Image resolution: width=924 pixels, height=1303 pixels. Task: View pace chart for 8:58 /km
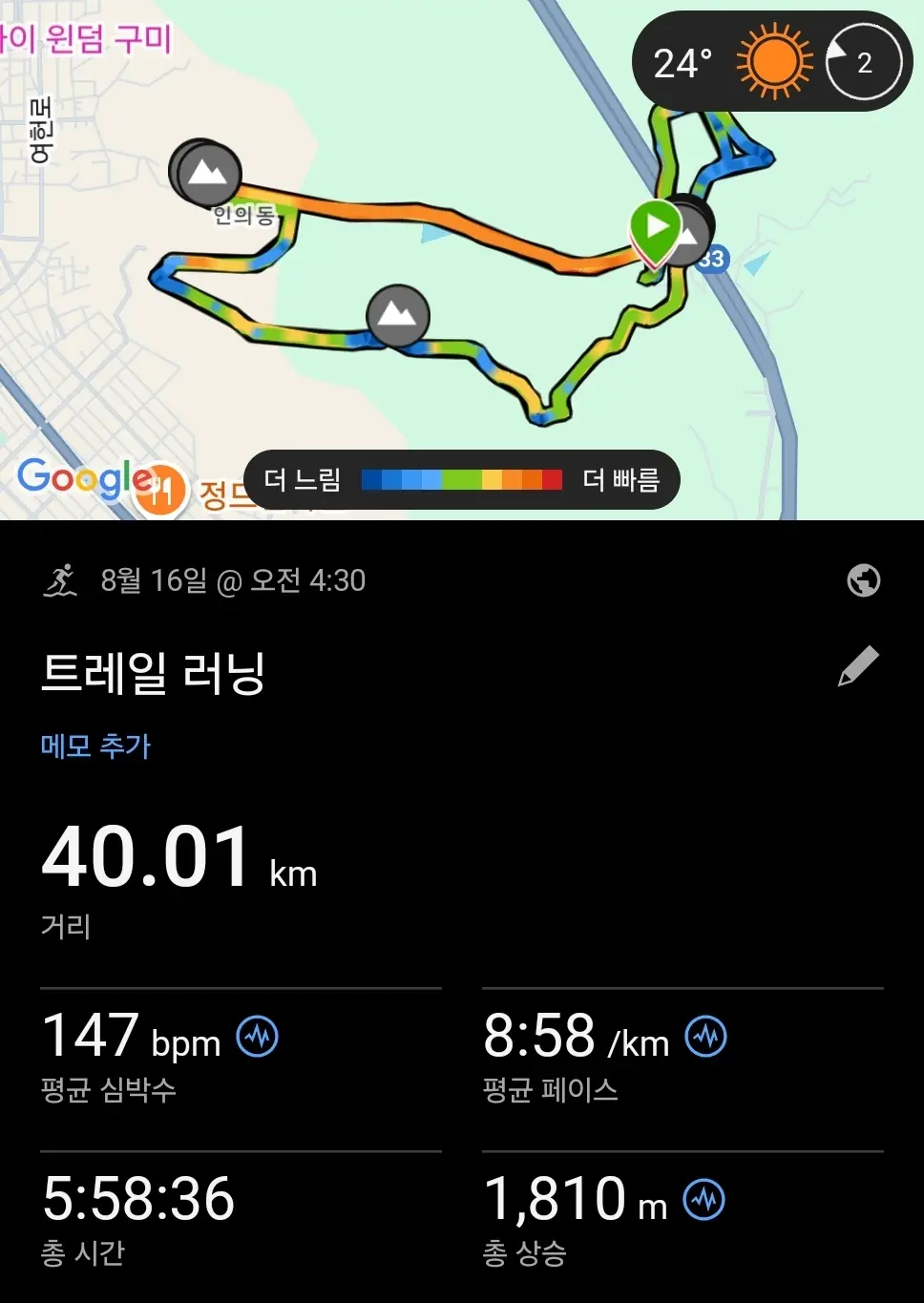click(705, 1037)
